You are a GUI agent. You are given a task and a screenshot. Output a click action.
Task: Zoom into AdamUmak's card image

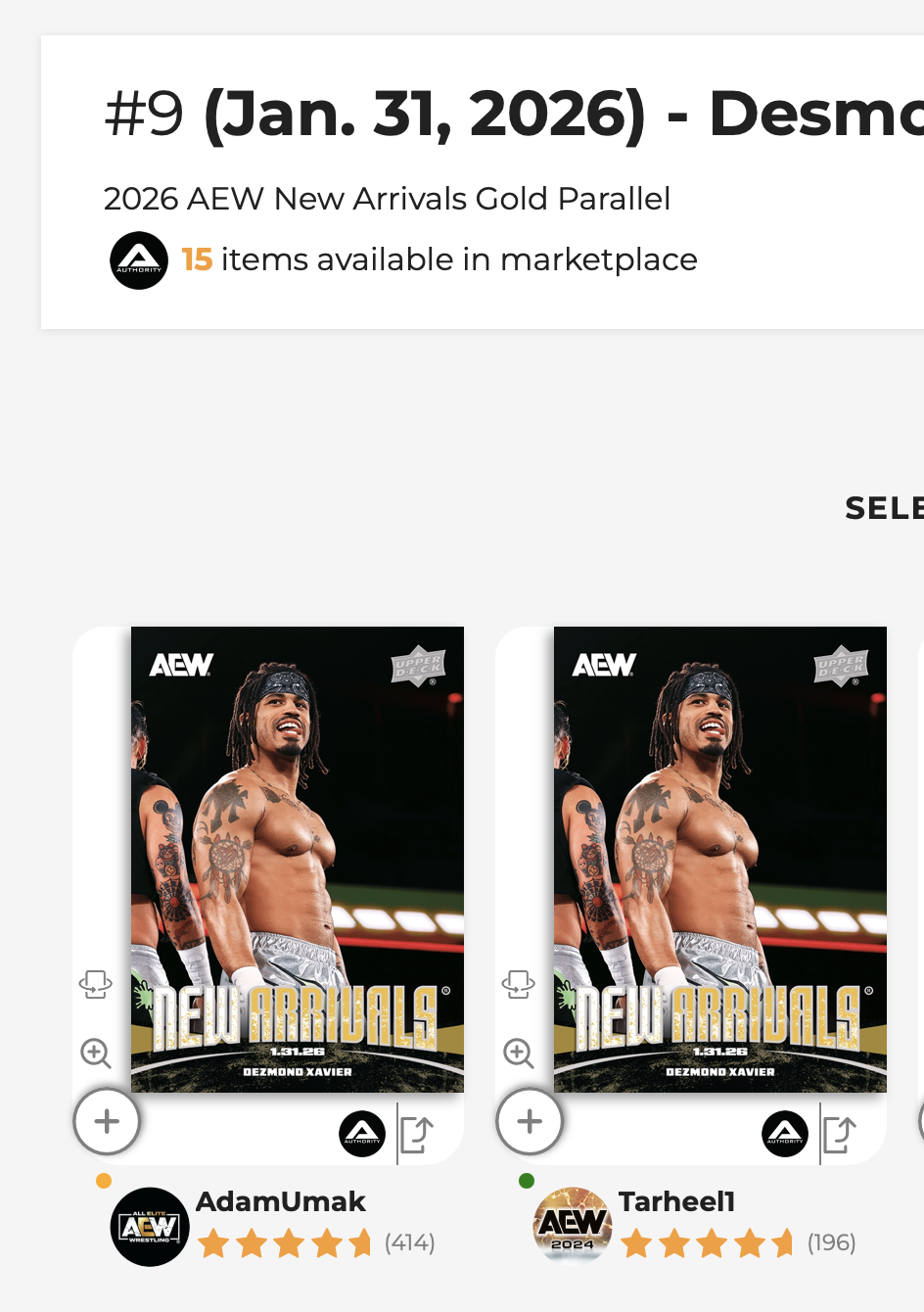click(x=96, y=1054)
